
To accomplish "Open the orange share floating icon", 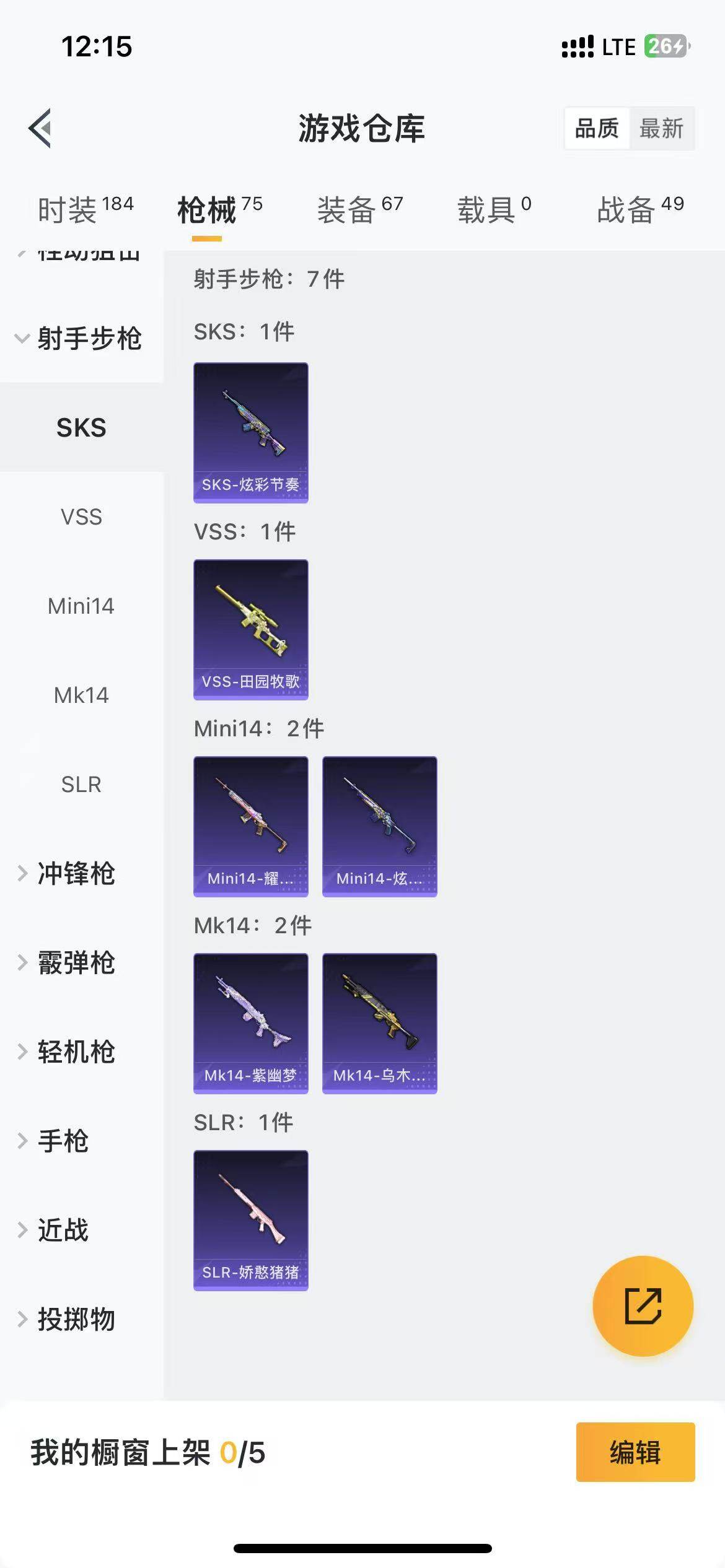I will point(643,1306).
